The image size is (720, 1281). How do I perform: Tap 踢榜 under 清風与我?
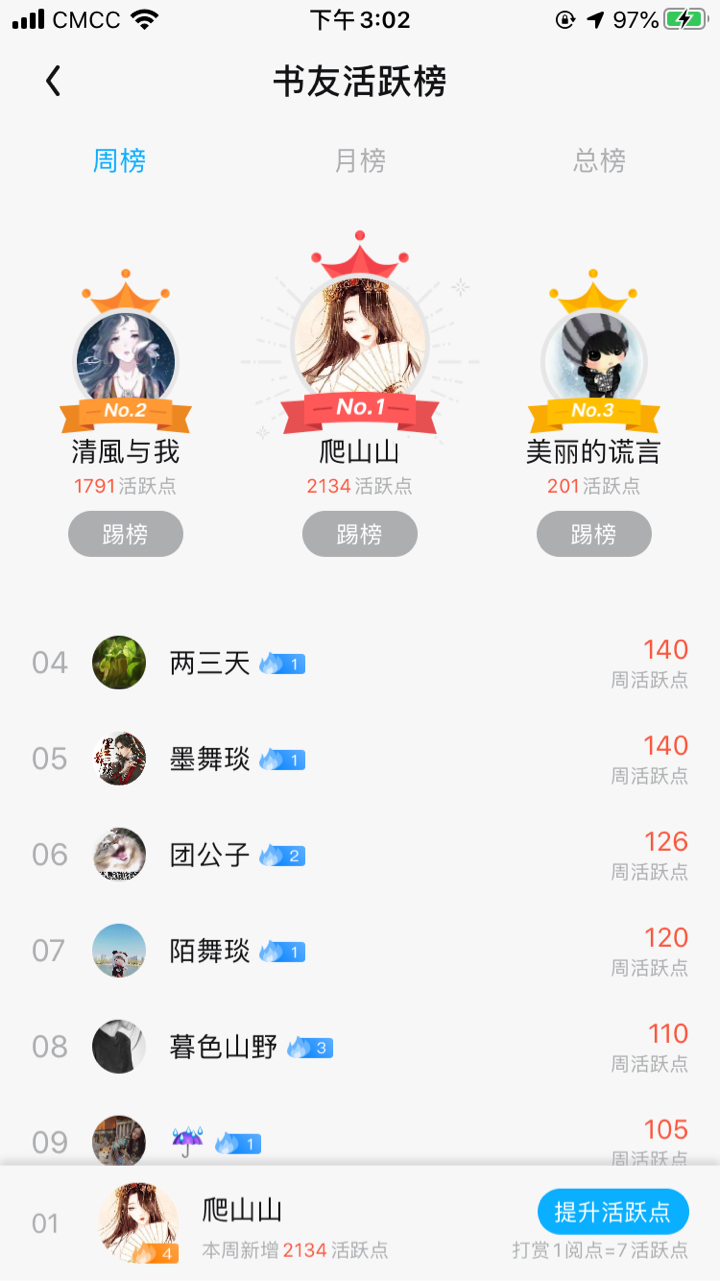[x=125, y=534]
